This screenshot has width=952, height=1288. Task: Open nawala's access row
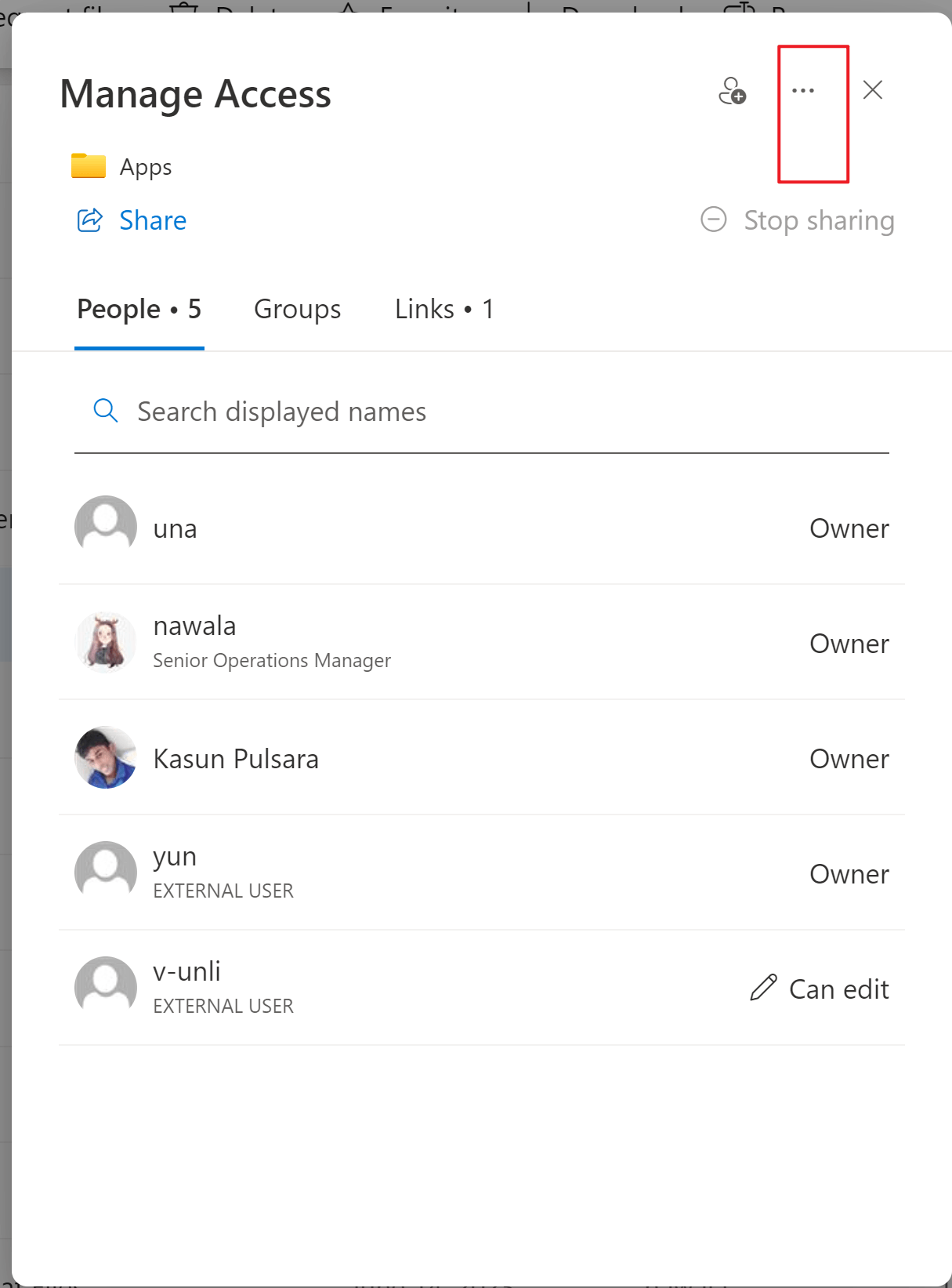[x=481, y=643]
